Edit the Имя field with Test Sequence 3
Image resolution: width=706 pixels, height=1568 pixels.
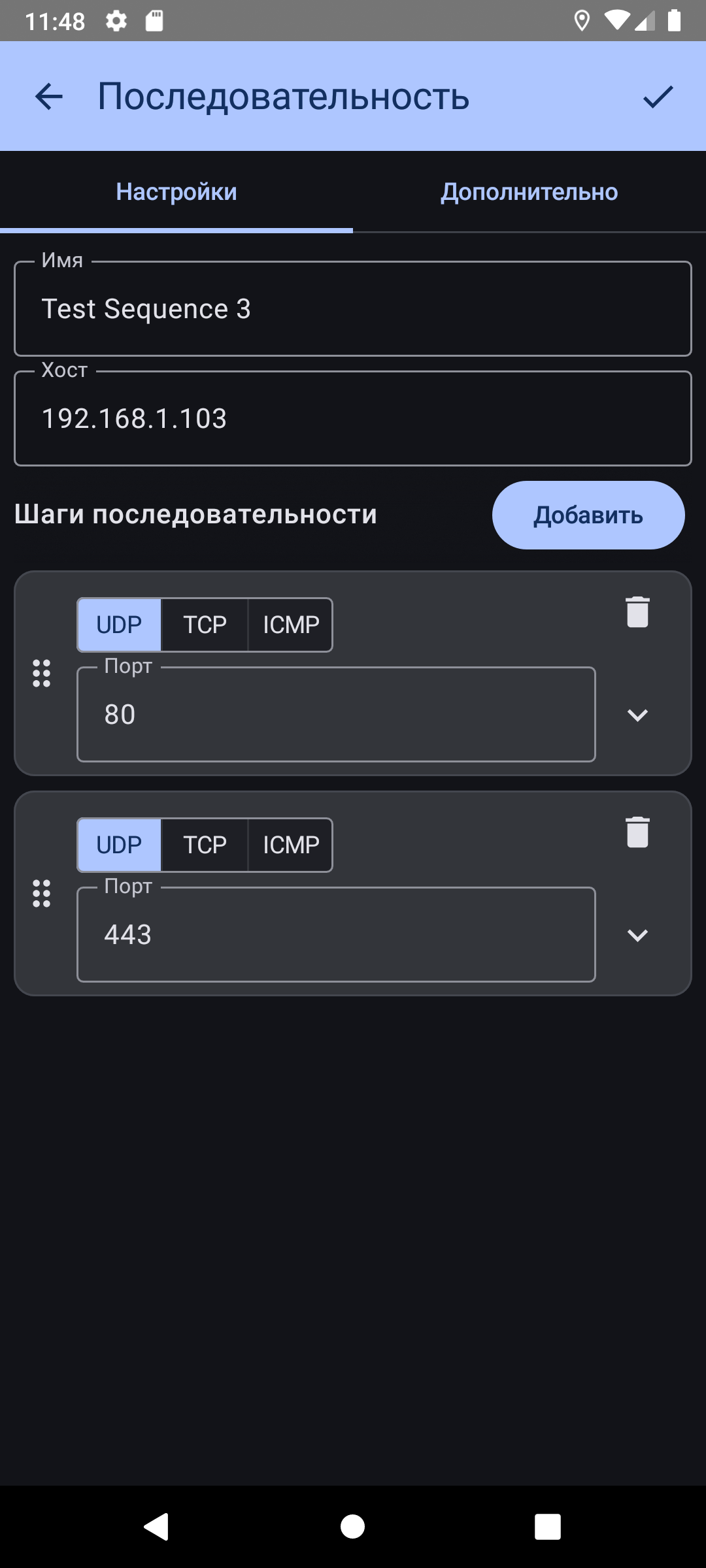(353, 308)
